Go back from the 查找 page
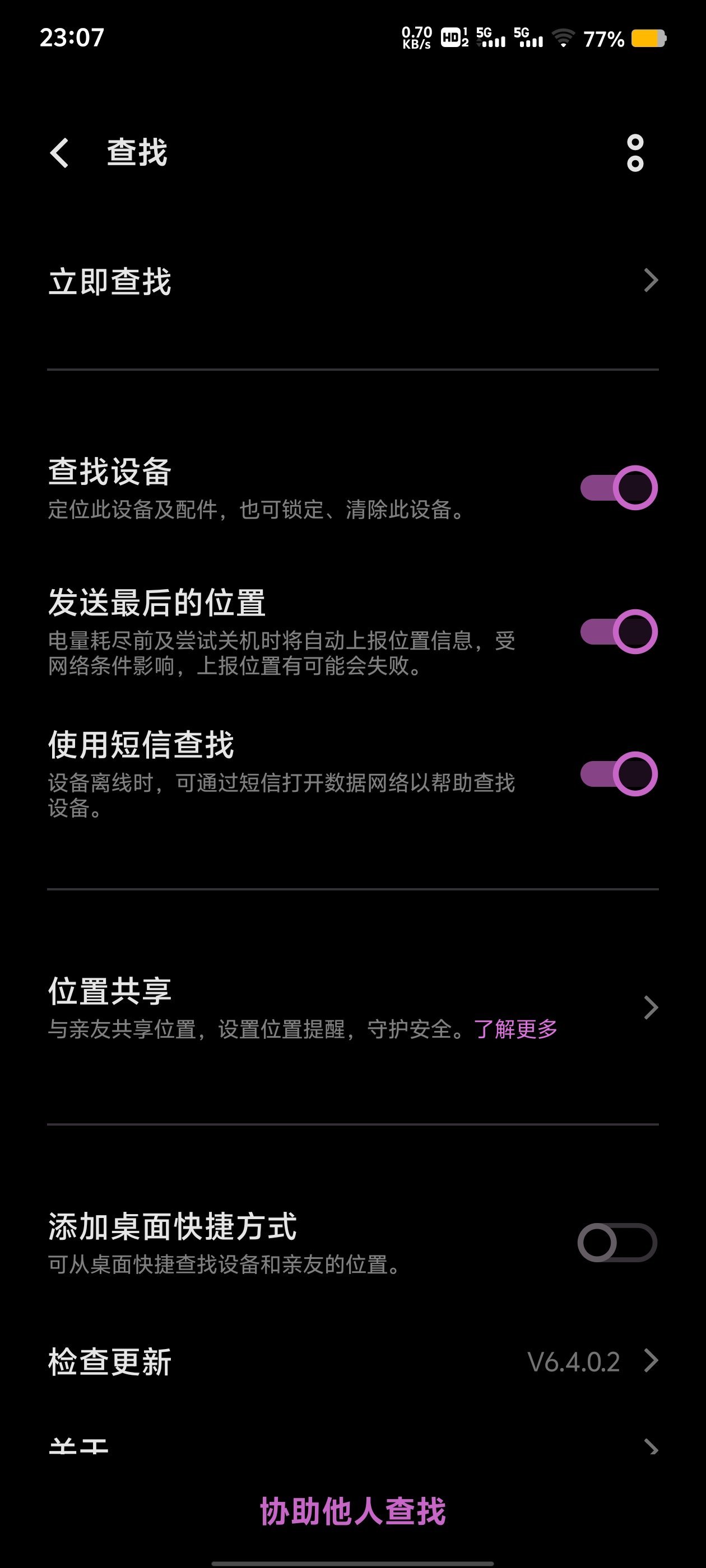706x1568 pixels. 60,152
